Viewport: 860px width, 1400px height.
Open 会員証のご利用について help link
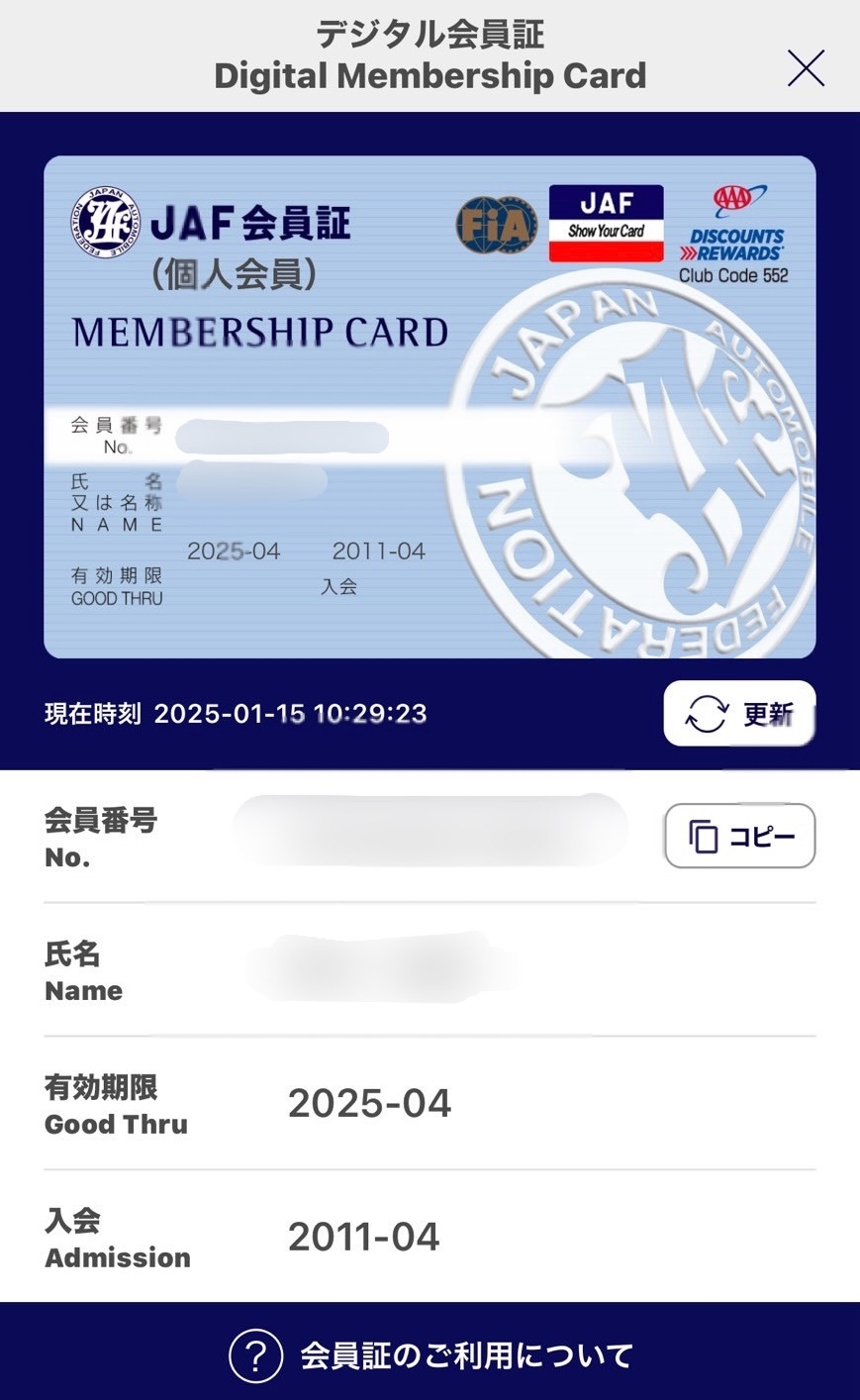(430, 1354)
